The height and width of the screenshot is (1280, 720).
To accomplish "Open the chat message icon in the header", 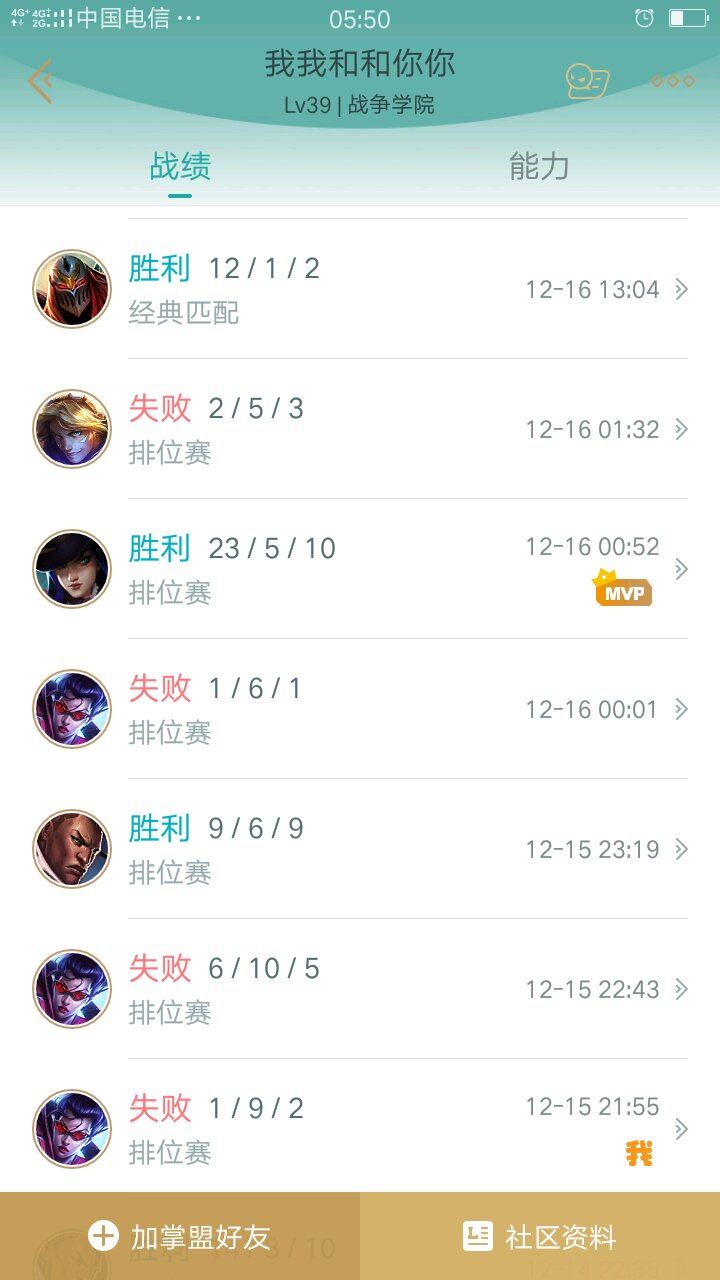I will point(587,81).
